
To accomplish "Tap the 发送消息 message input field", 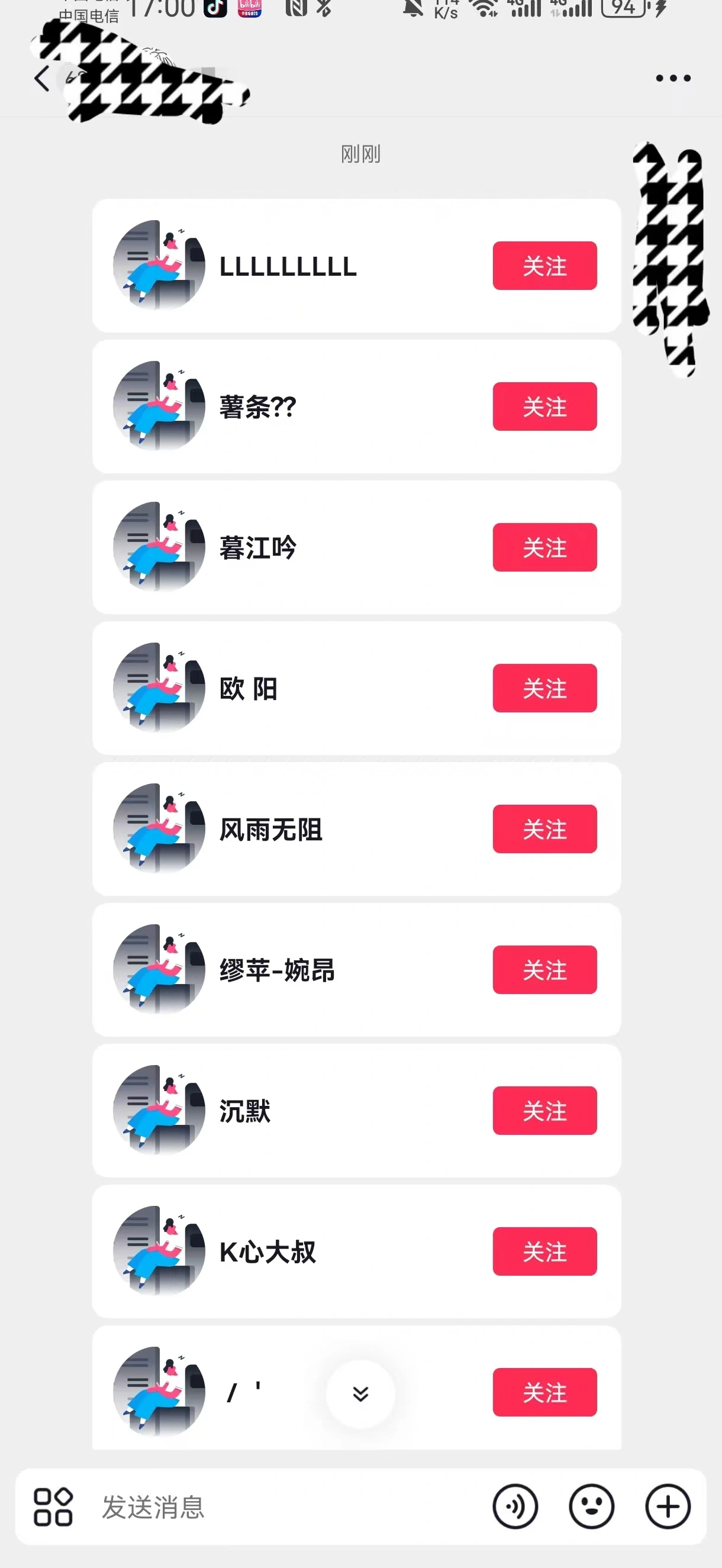I will 243,1506.
